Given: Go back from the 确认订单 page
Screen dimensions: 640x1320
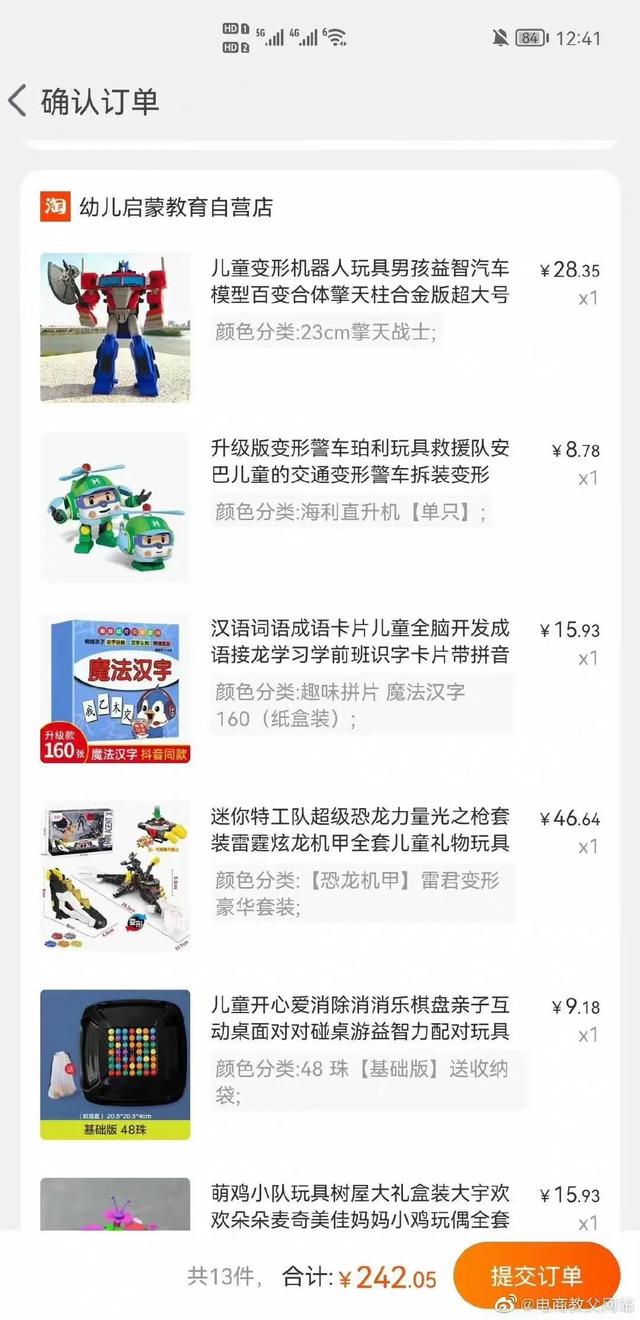Looking at the screenshot, I should [18, 101].
